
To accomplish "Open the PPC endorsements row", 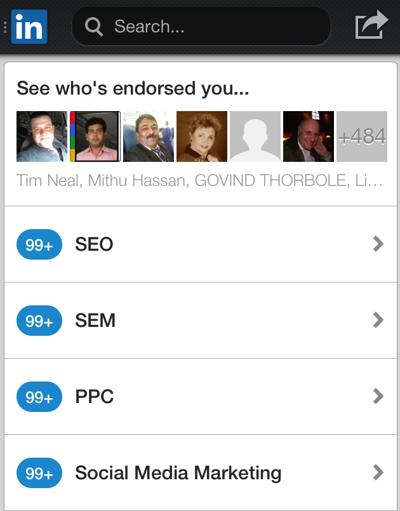I will (200, 397).
